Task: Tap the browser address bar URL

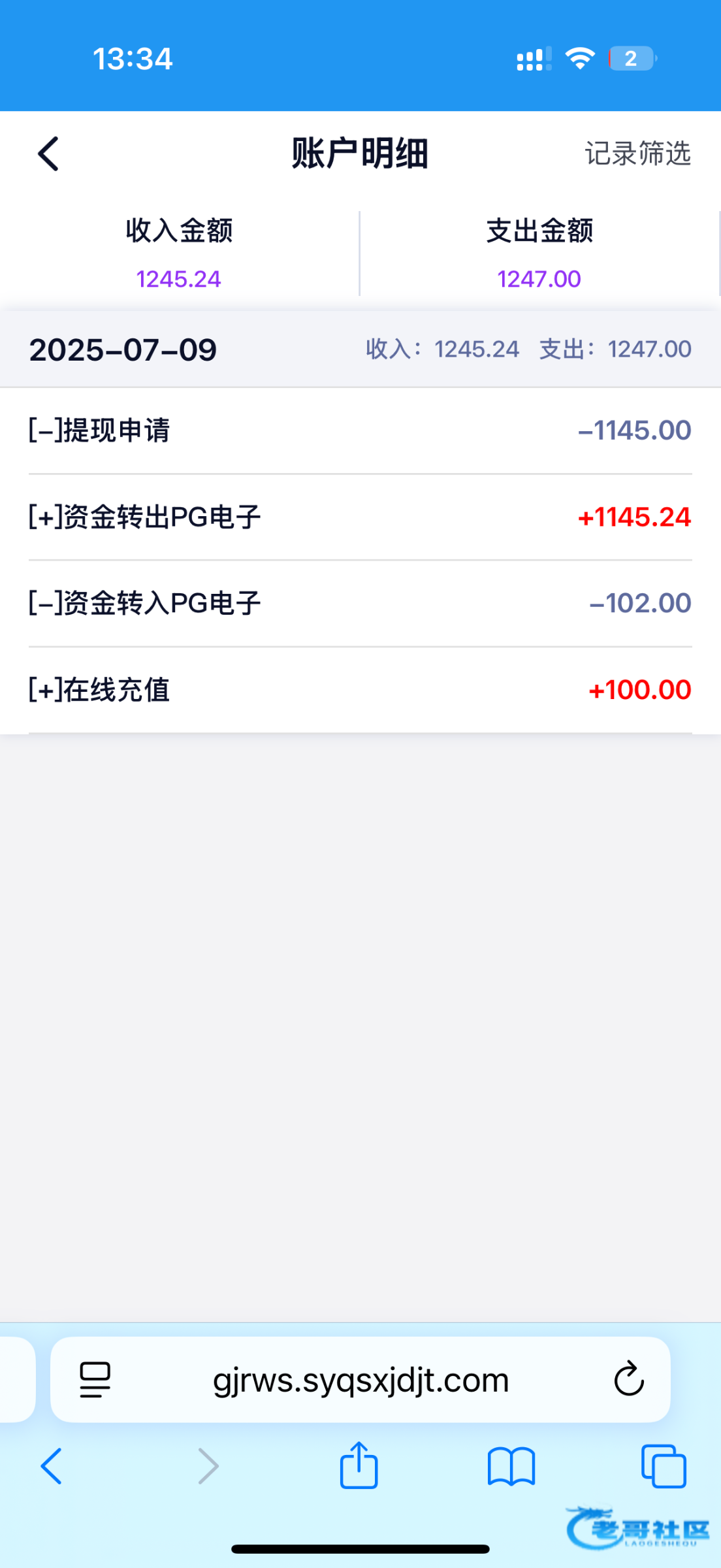Action: (360, 1380)
